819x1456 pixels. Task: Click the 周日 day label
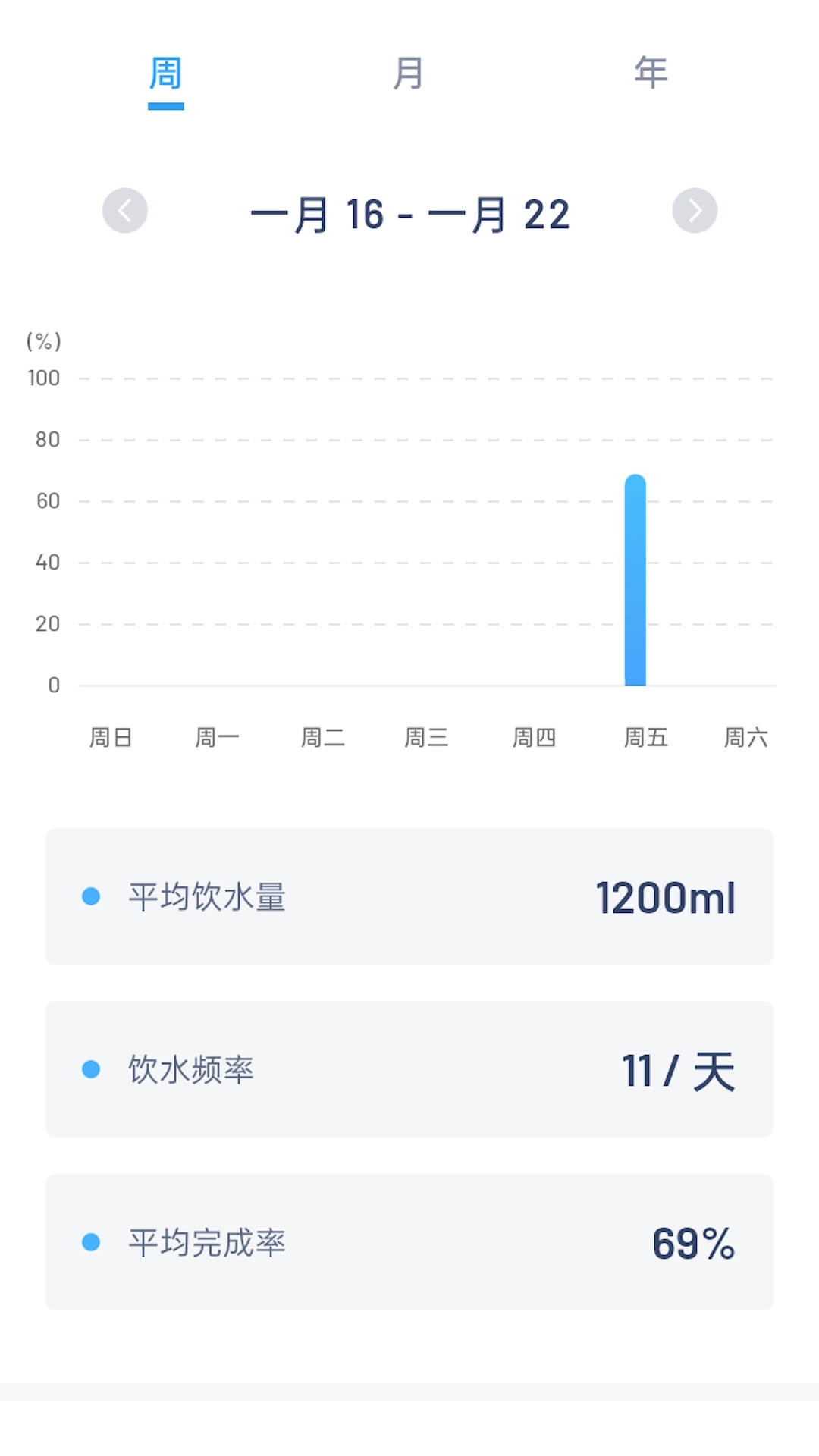(x=113, y=736)
